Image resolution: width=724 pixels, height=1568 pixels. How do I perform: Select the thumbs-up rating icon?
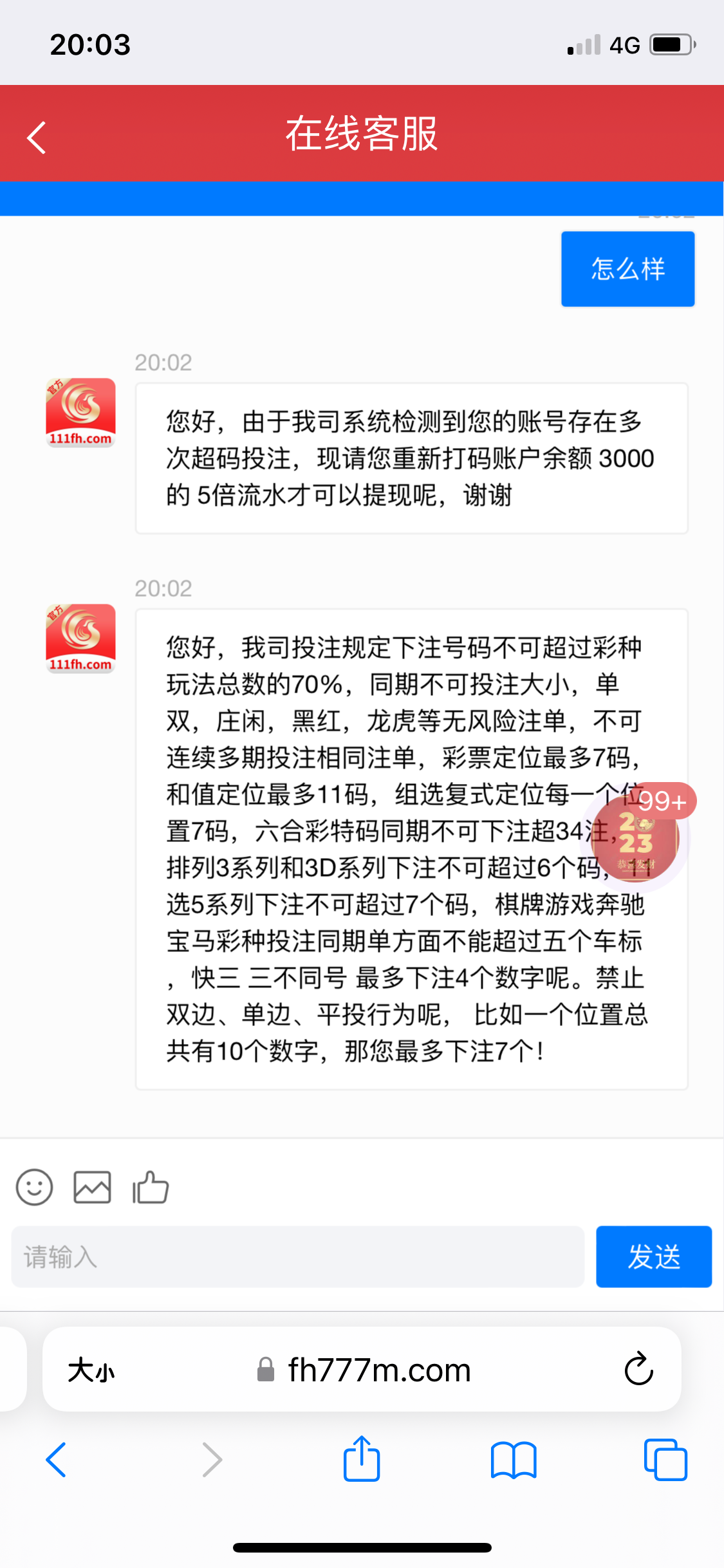click(149, 1188)
